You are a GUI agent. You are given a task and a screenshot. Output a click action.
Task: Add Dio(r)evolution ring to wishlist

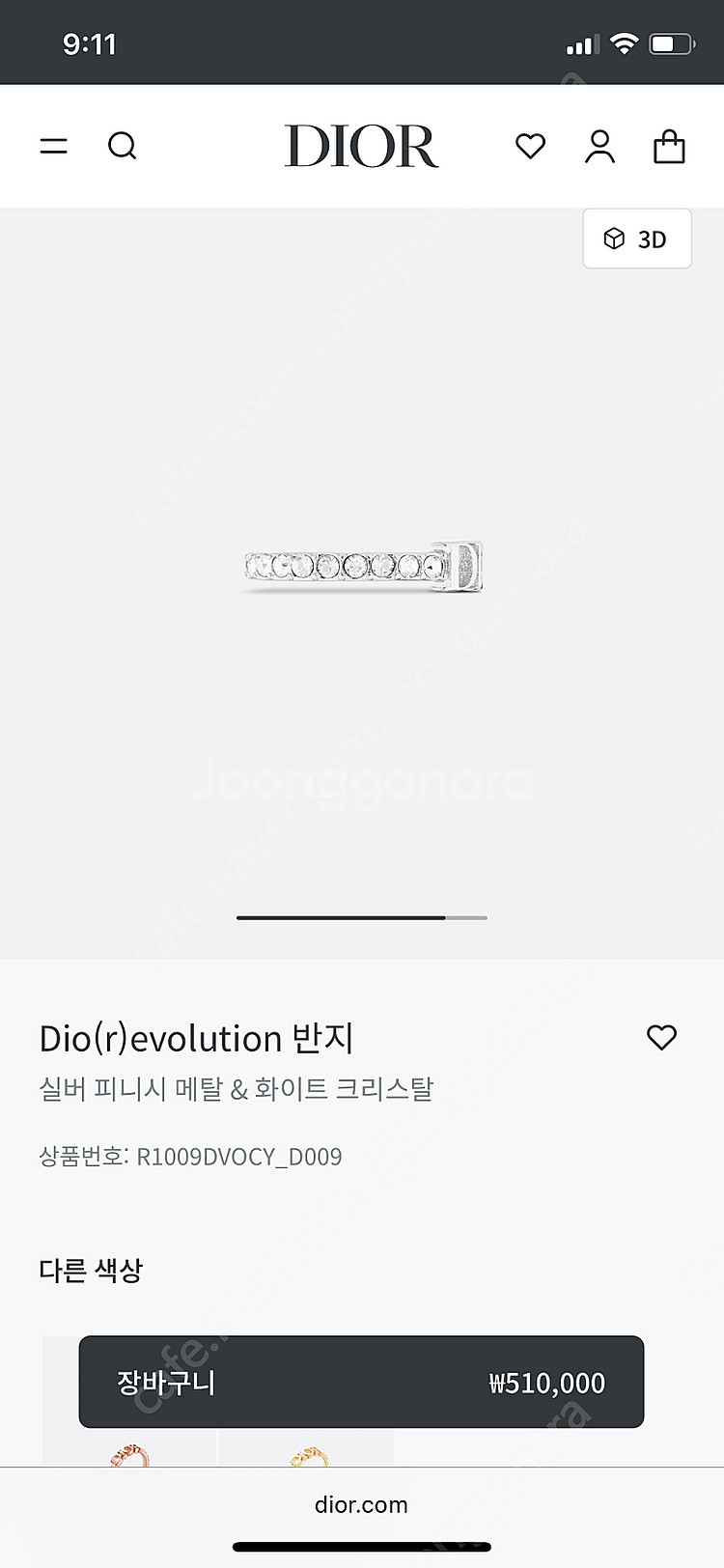661,1038
